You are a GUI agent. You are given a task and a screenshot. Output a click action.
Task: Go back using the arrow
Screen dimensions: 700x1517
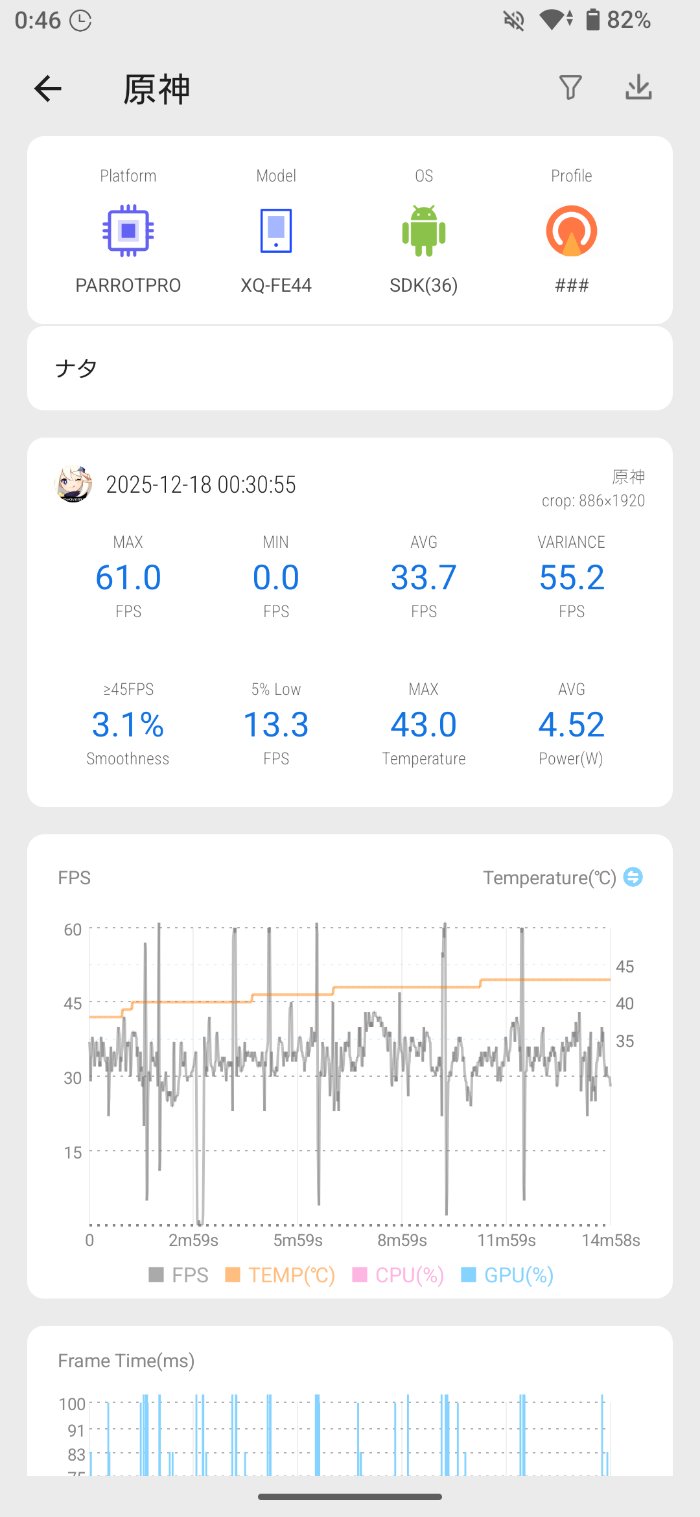pos(48,89)
